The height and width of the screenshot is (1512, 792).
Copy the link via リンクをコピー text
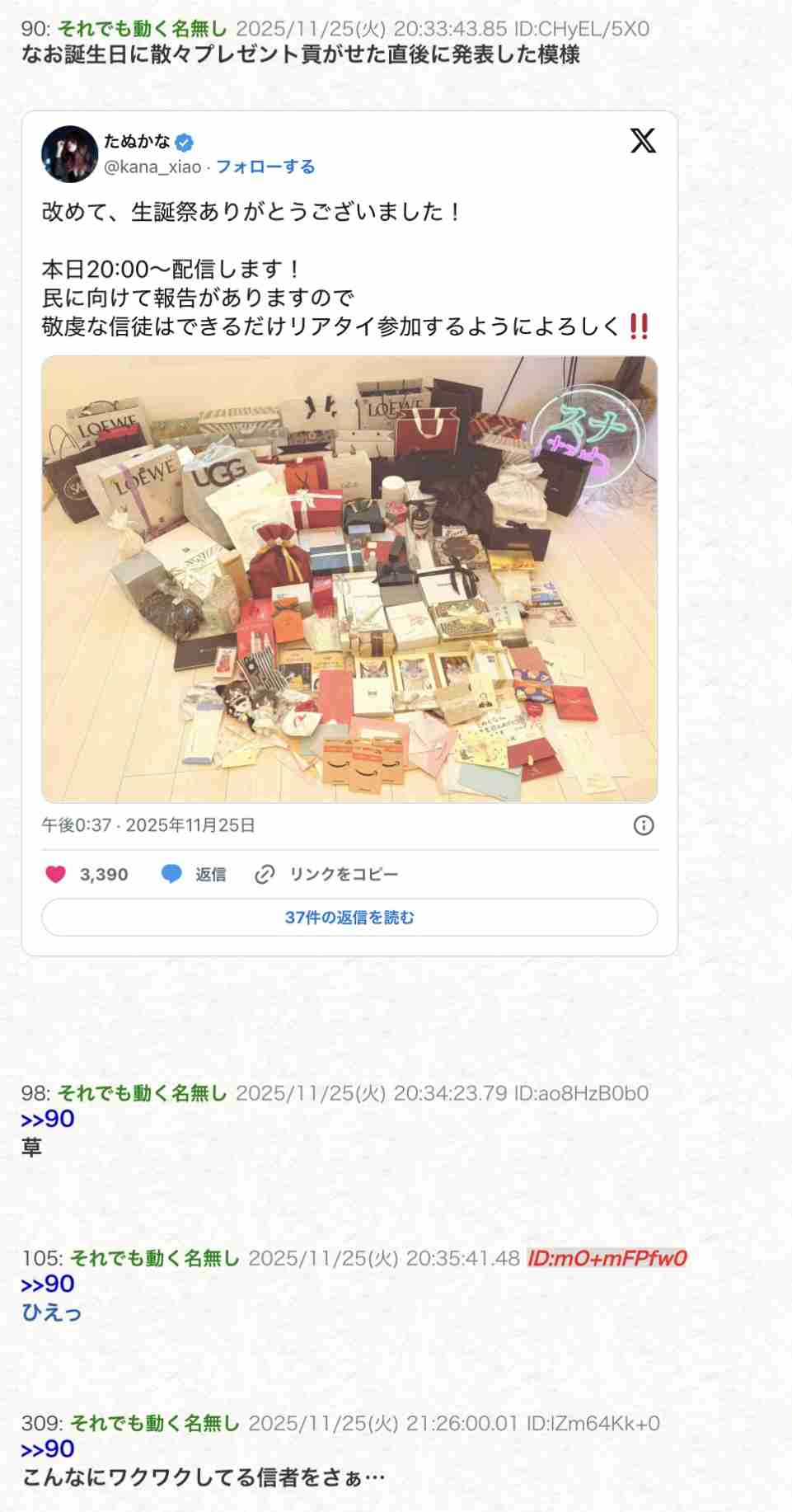pos(340,873)
